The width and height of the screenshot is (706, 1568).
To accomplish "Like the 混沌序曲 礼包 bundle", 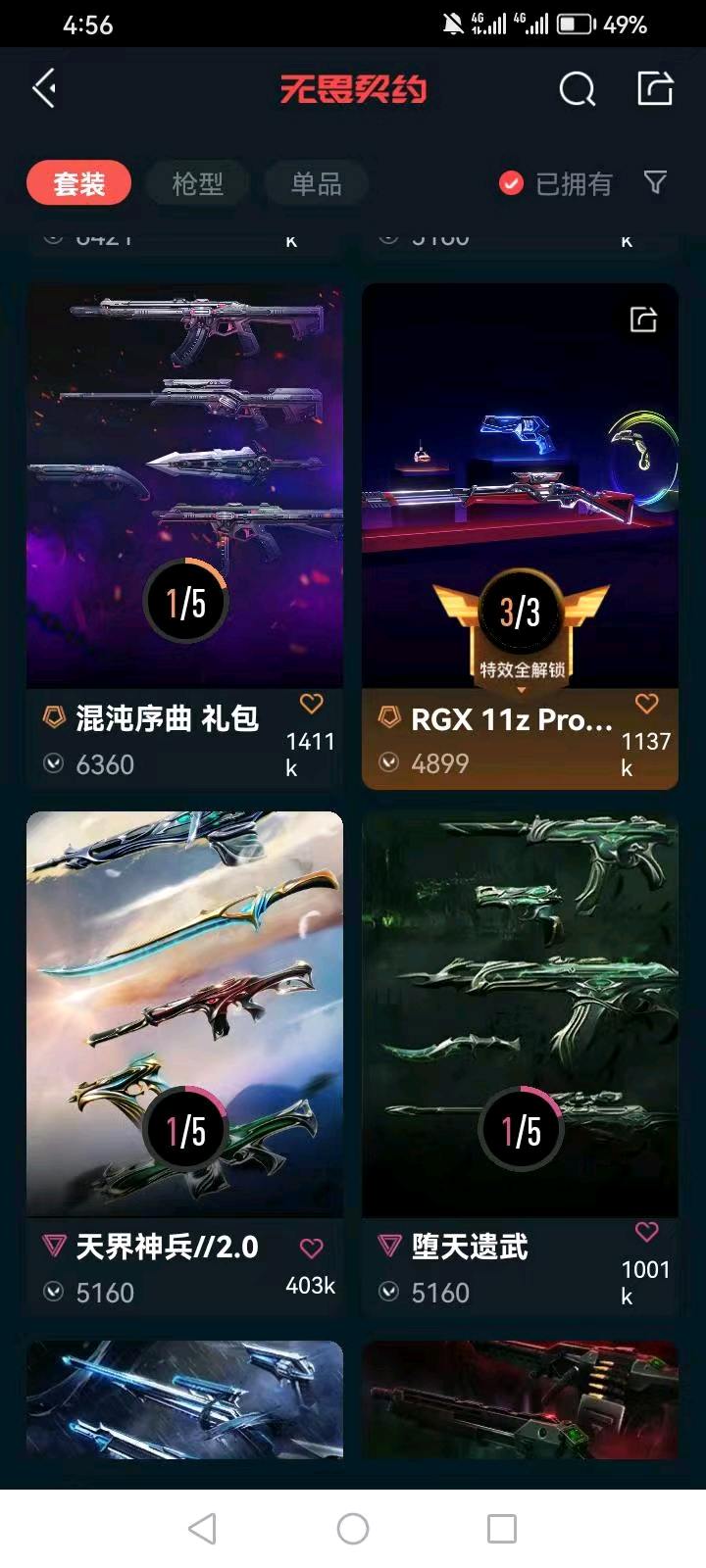I will [311, 704].
